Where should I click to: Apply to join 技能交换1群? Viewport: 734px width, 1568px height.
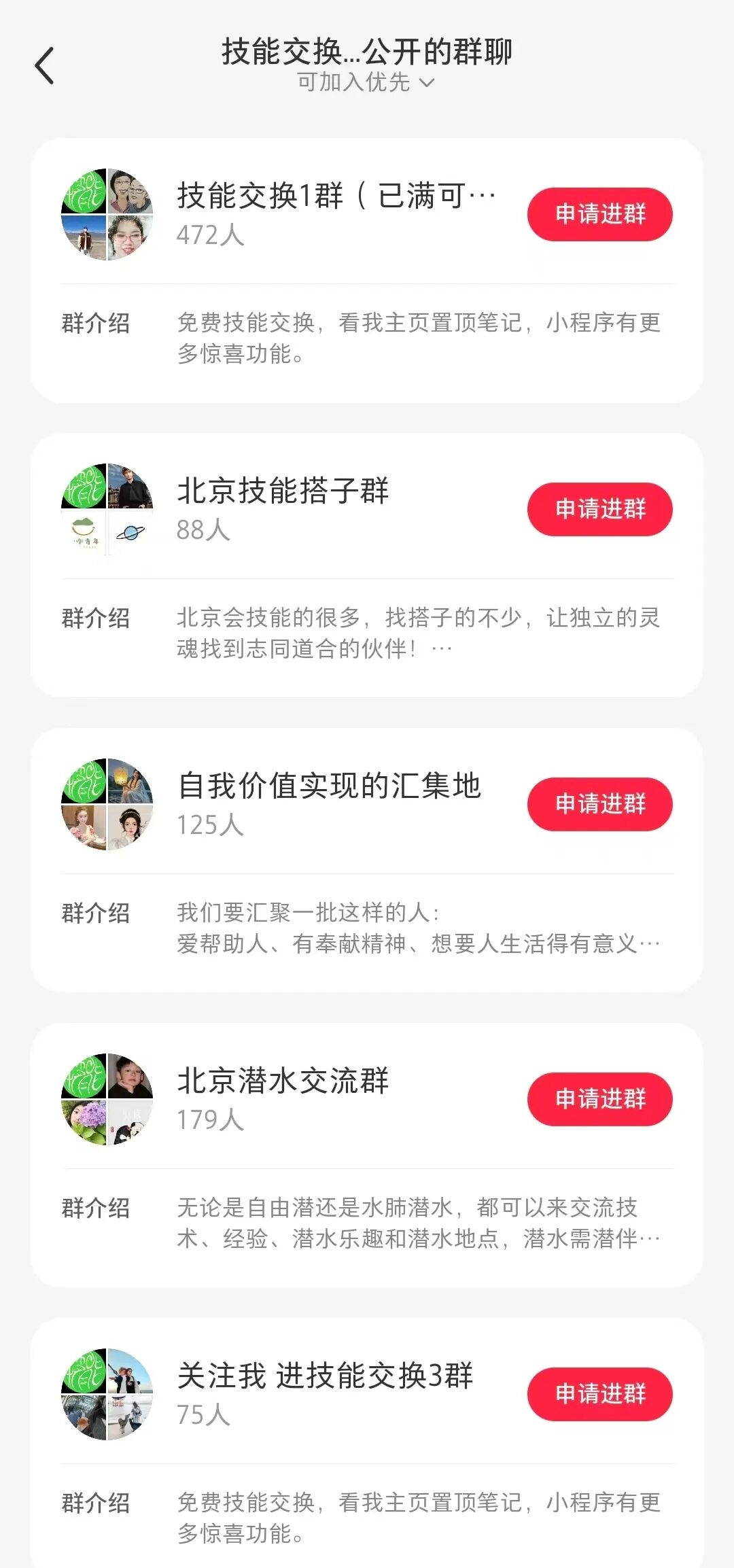(599, 214)
